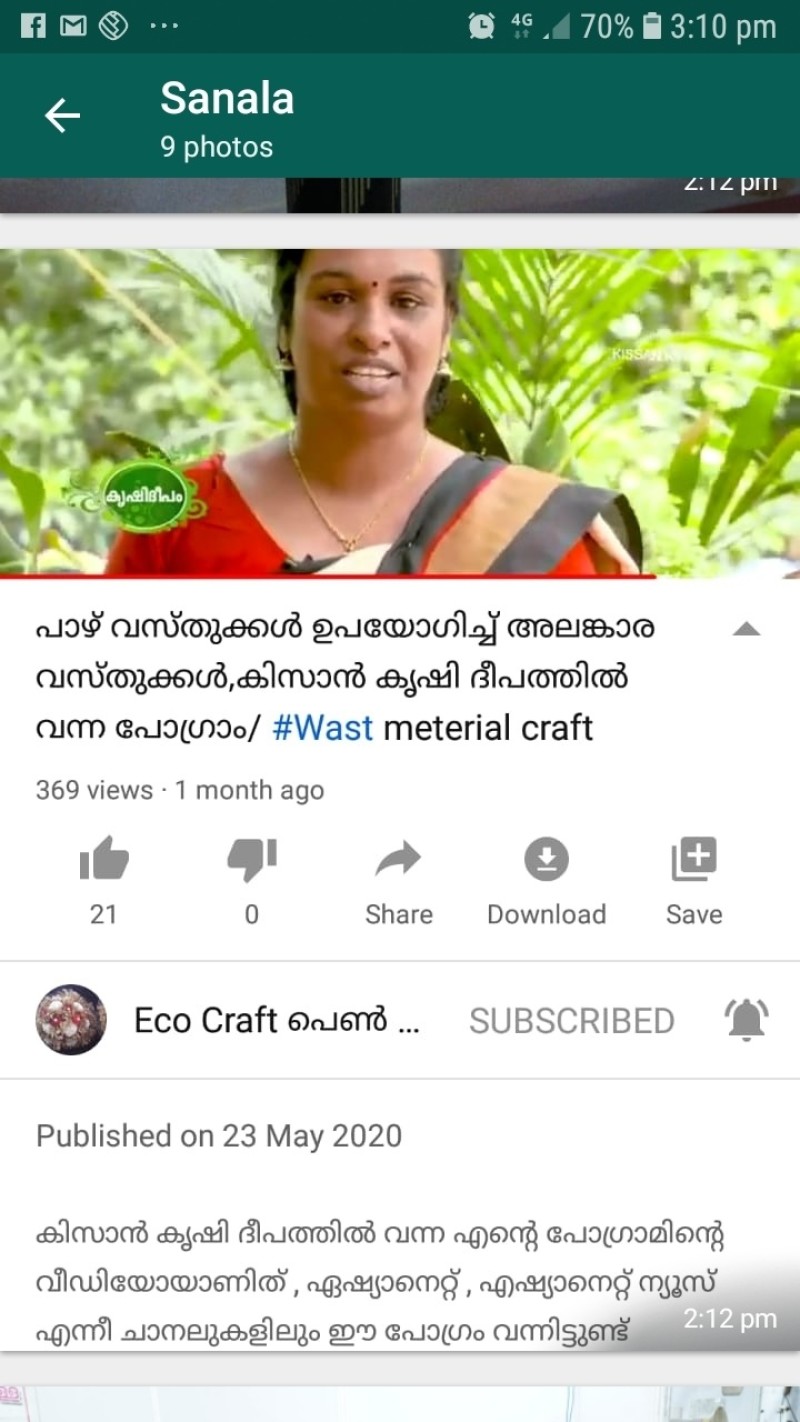Screen dimensions: 800x1422
Task: Go back from Sanala's photos
Action: click(62, 116)
